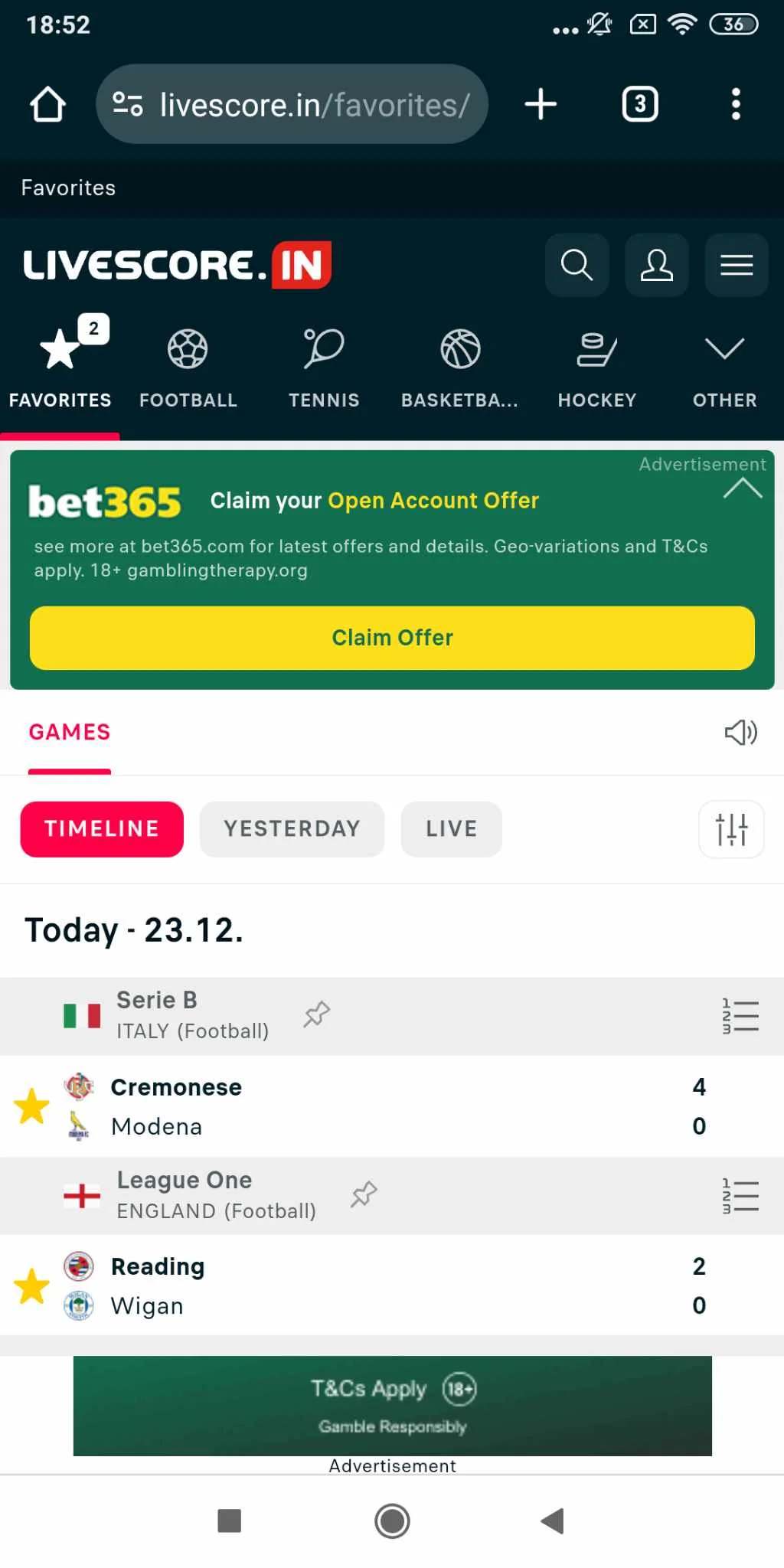Open the search on Livescore
Image resolution: width=784 pixels, height=1568 pixels.
pos(577,266)
